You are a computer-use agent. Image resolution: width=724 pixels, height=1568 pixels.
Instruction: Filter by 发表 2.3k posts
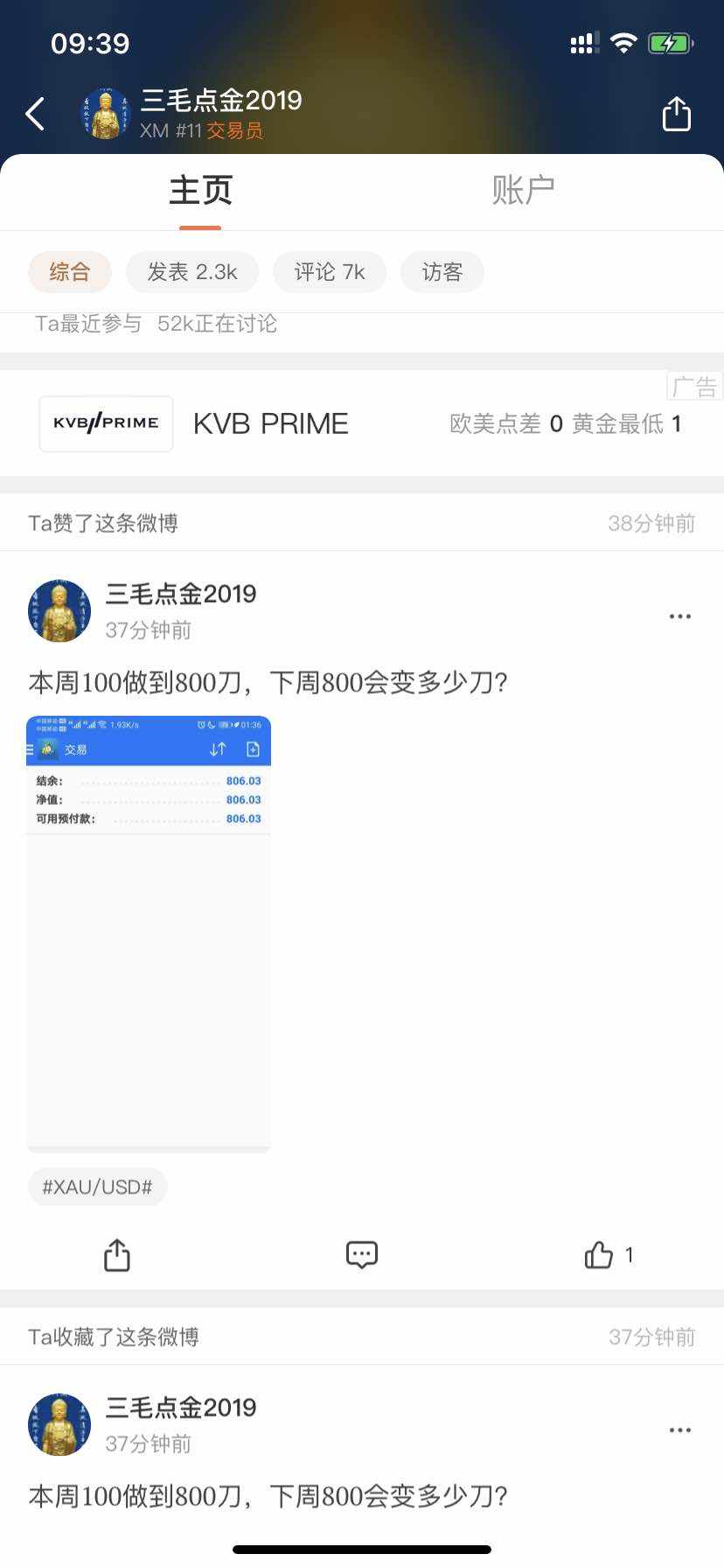(x=192, y=272)
